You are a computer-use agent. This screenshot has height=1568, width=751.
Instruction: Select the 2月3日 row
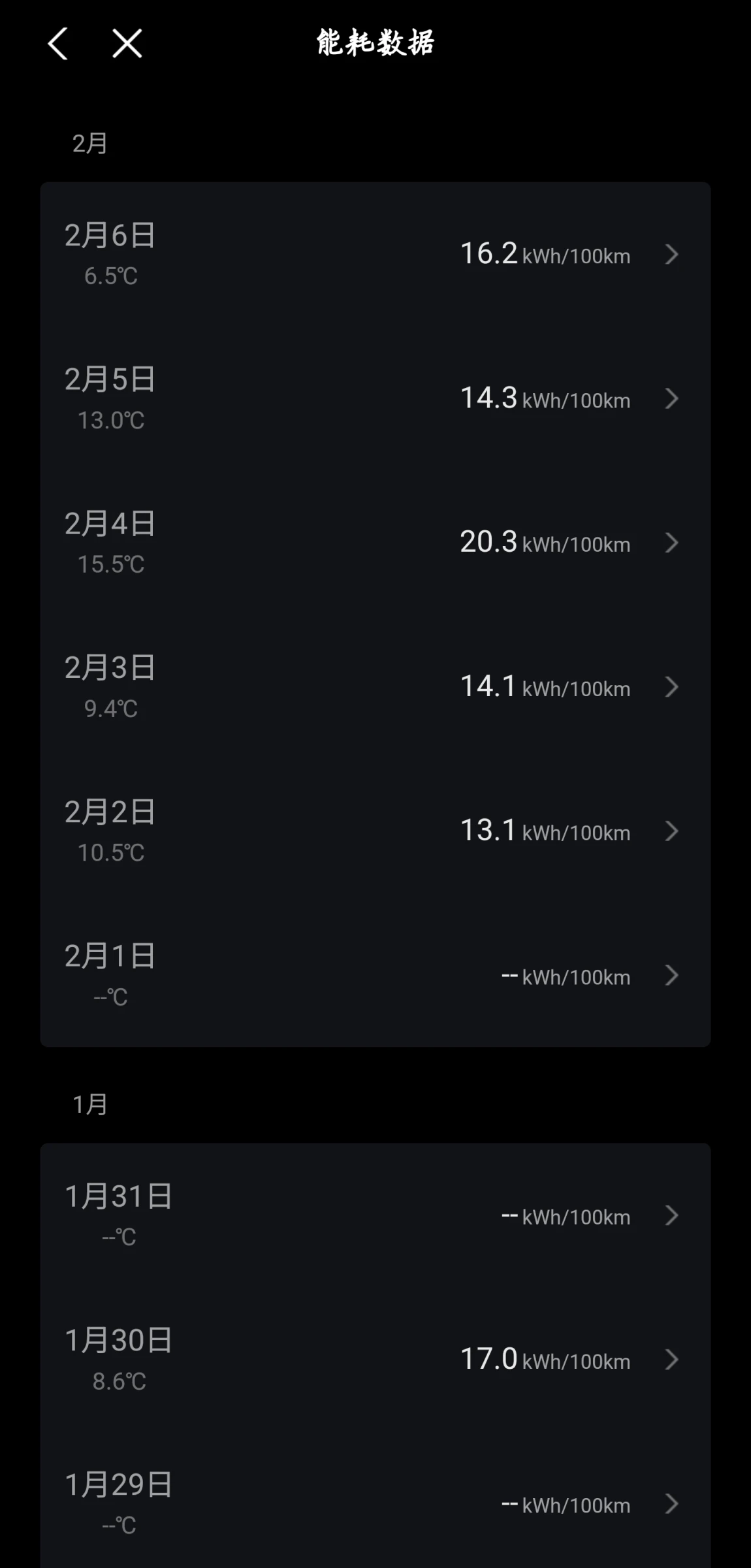[375, 687]
